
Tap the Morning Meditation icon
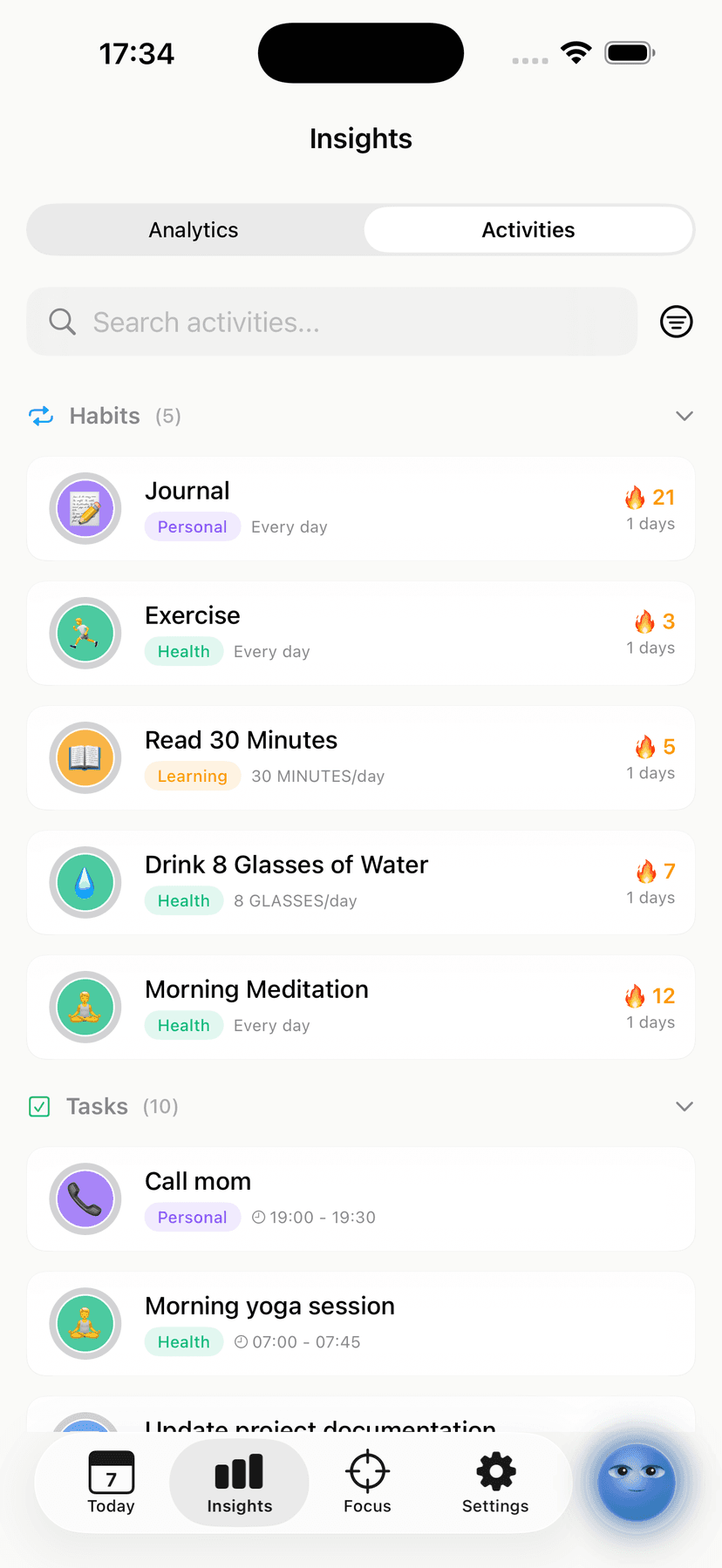tap(85, 1007)
